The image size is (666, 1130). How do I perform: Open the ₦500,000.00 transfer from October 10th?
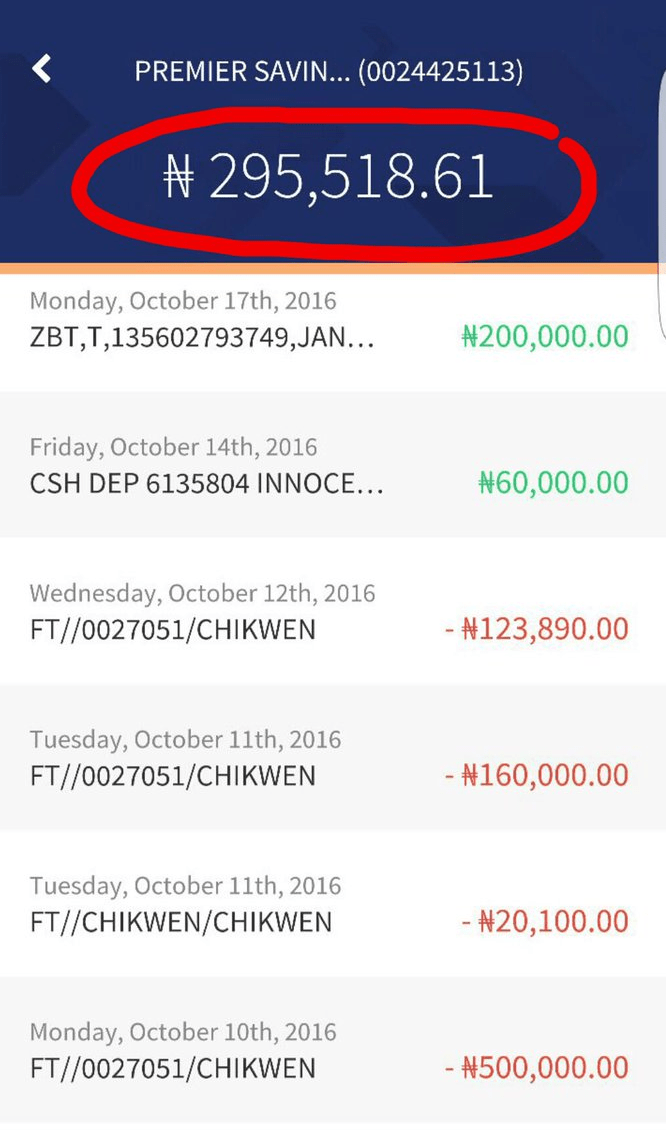(x=330, y=1050)
